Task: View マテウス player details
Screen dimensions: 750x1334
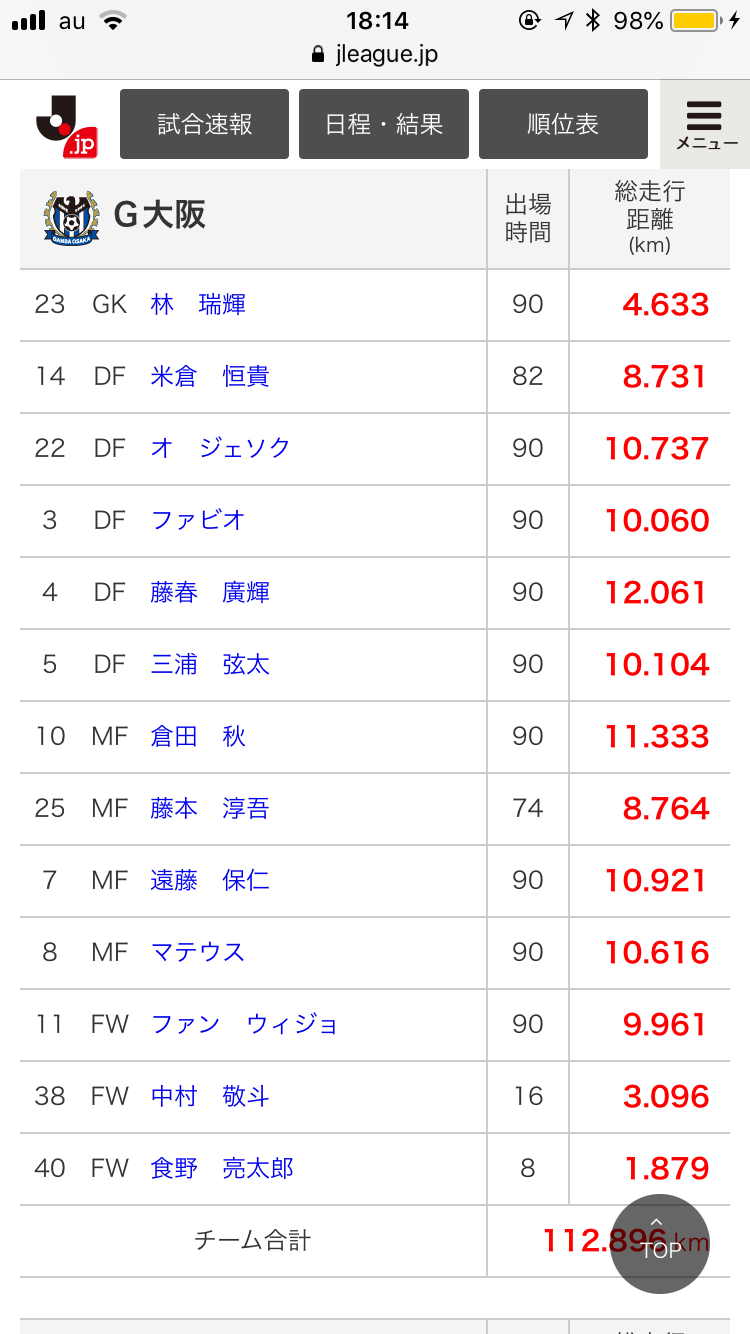Action: point(198,953)
